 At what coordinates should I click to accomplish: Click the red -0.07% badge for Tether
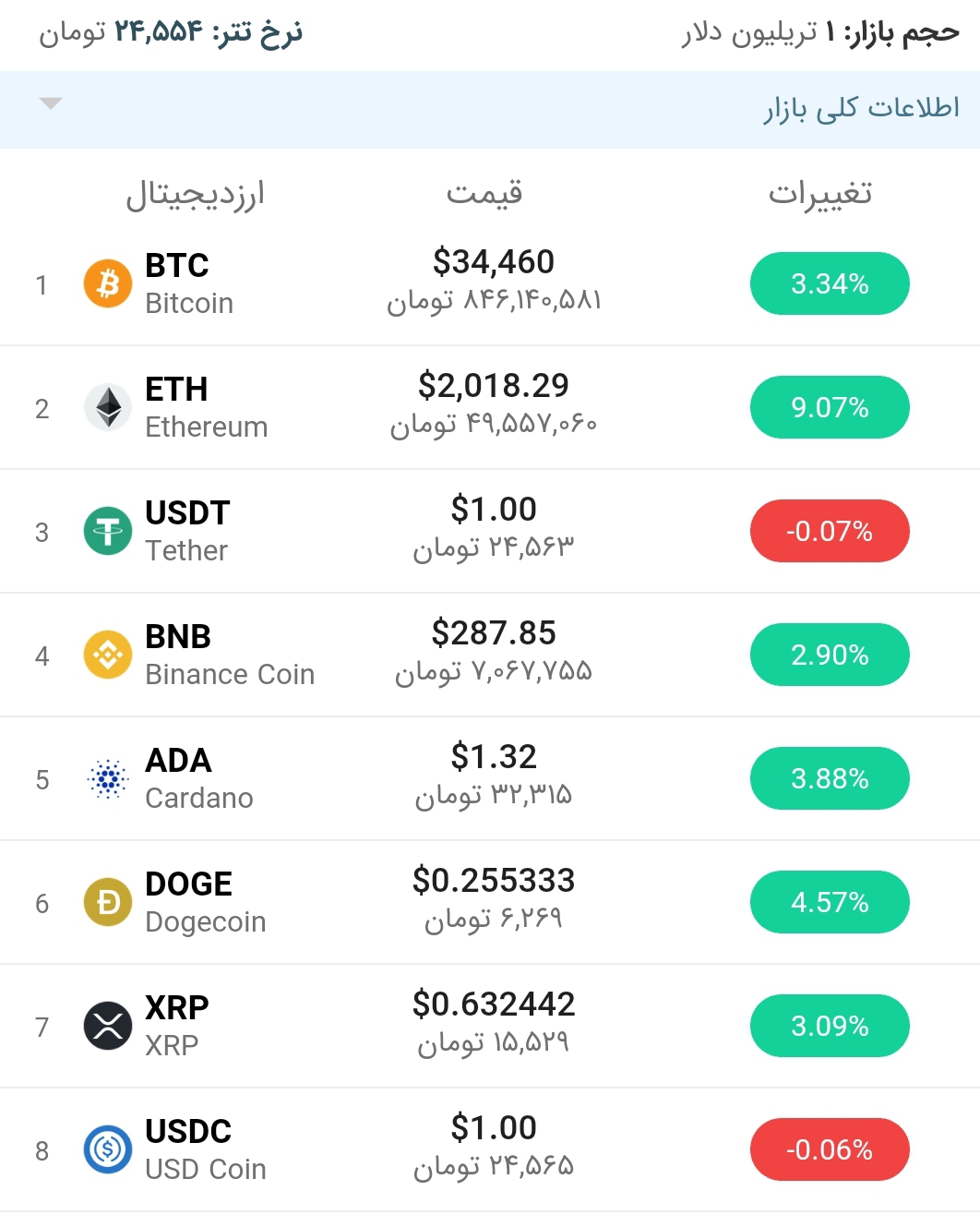(x=829, y=531)
